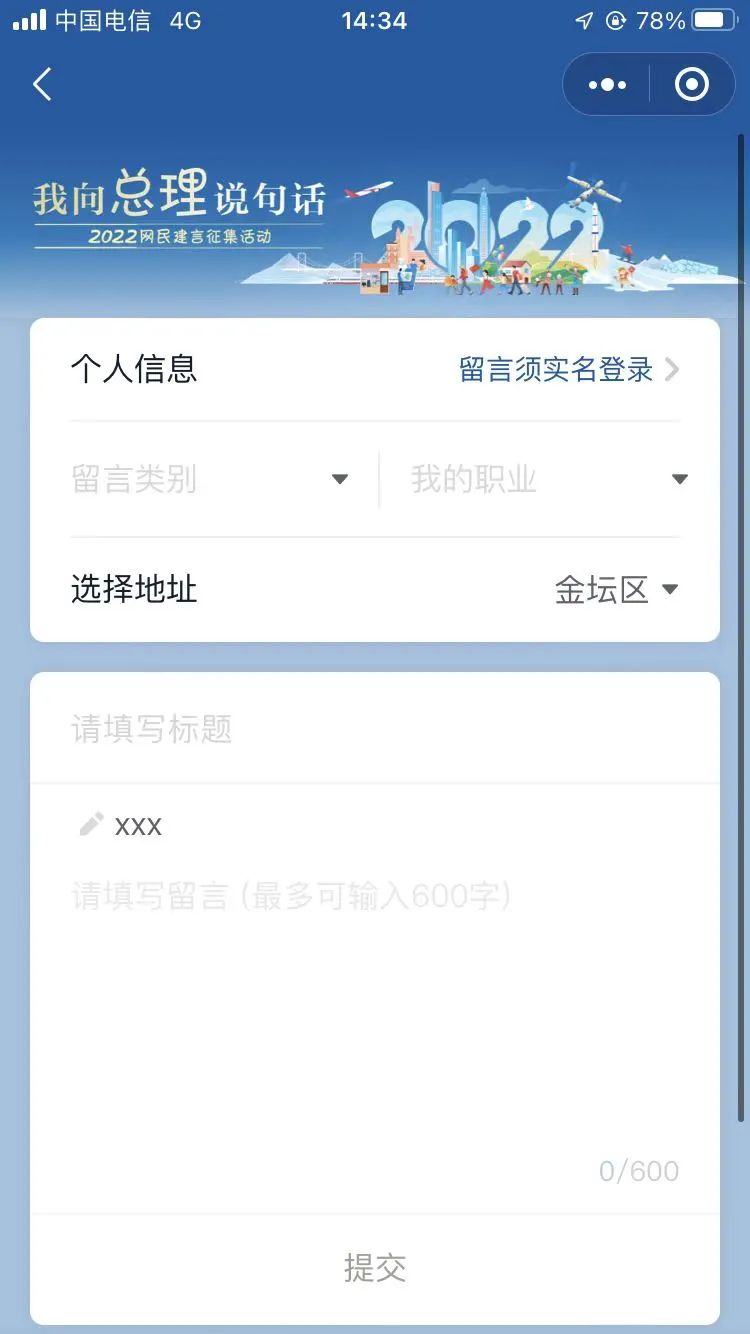Close the mini program via circle icon
This screenshot has height=1334, width=750.
[x=692, y=85]
